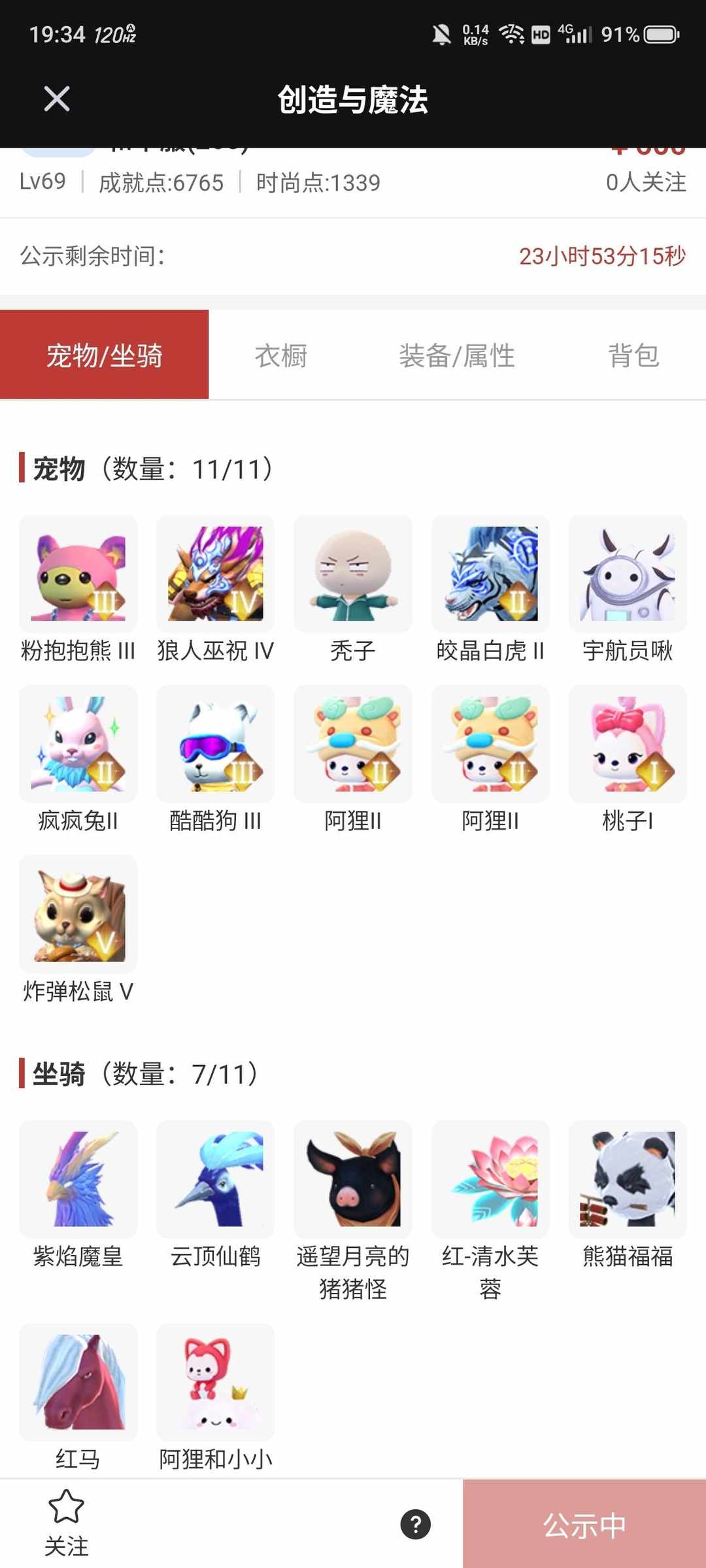706x1568 pixels.
Task: Tap the 公示中 button
Action: point(584,1522)
